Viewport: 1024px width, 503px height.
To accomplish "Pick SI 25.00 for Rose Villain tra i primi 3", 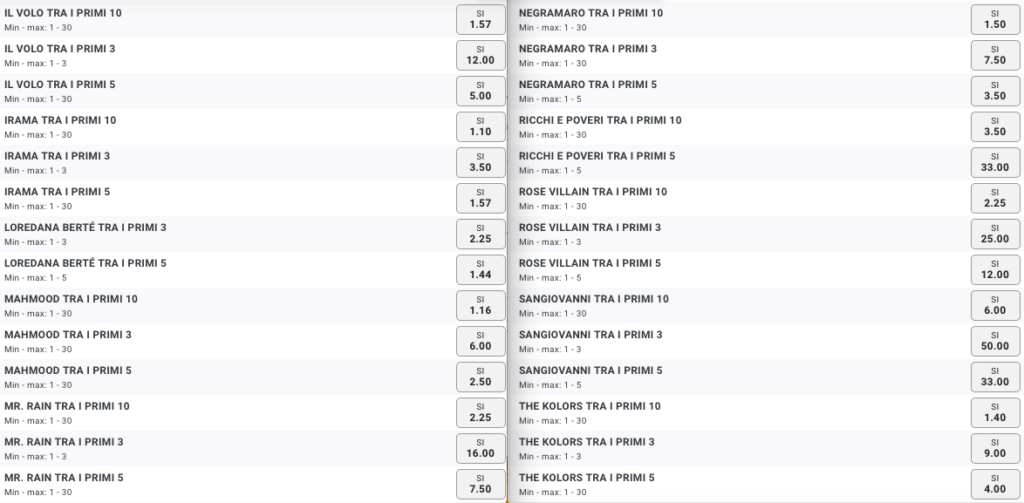I will coord(995,233).
